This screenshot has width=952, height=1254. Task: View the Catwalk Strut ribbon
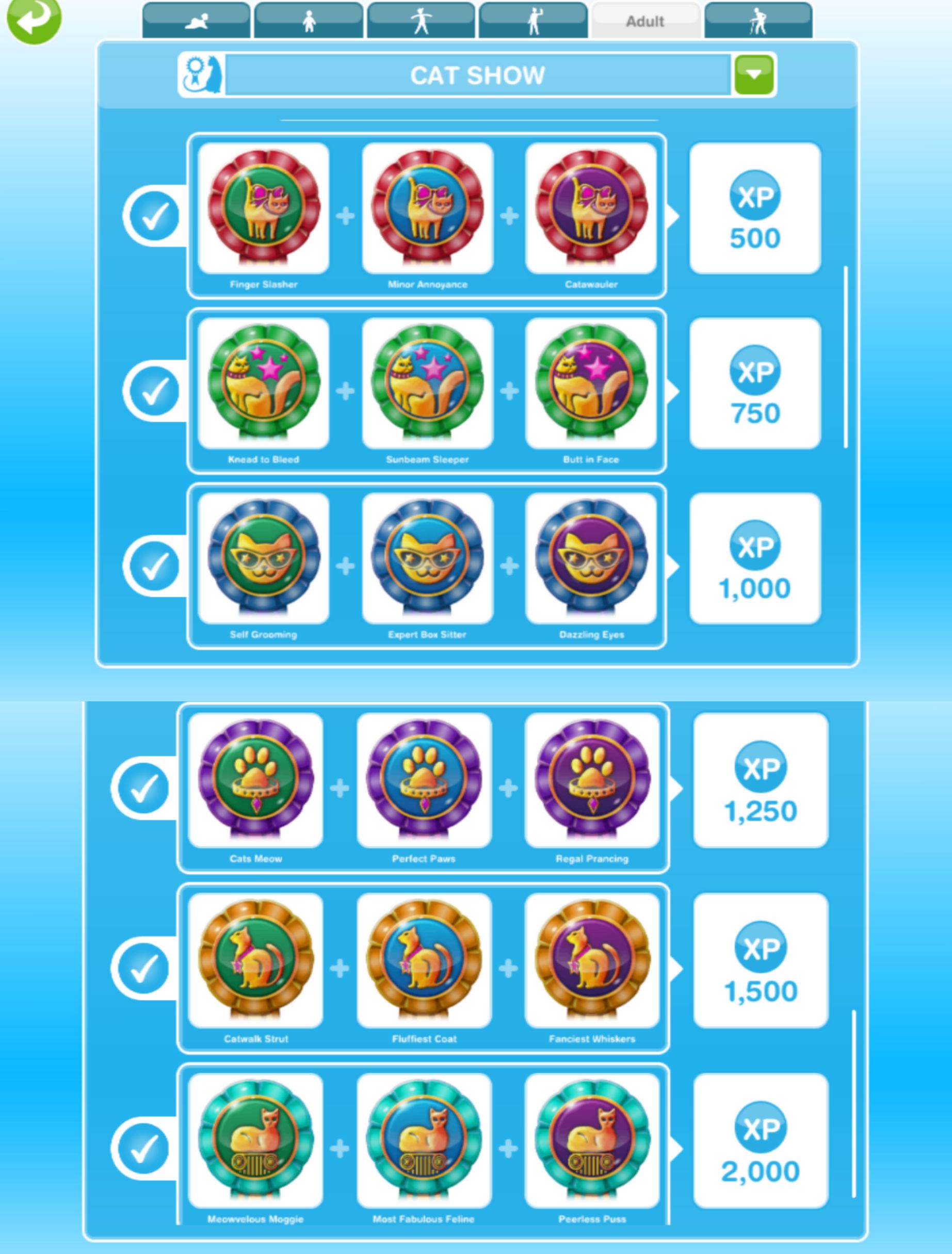[255, 960]
